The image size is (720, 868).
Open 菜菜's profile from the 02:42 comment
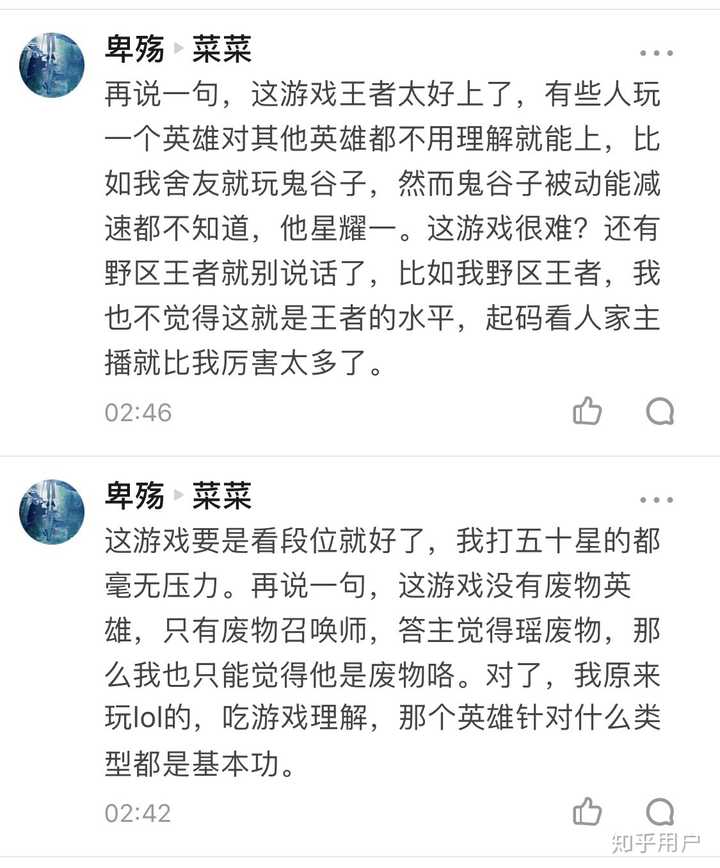(221, 494)
